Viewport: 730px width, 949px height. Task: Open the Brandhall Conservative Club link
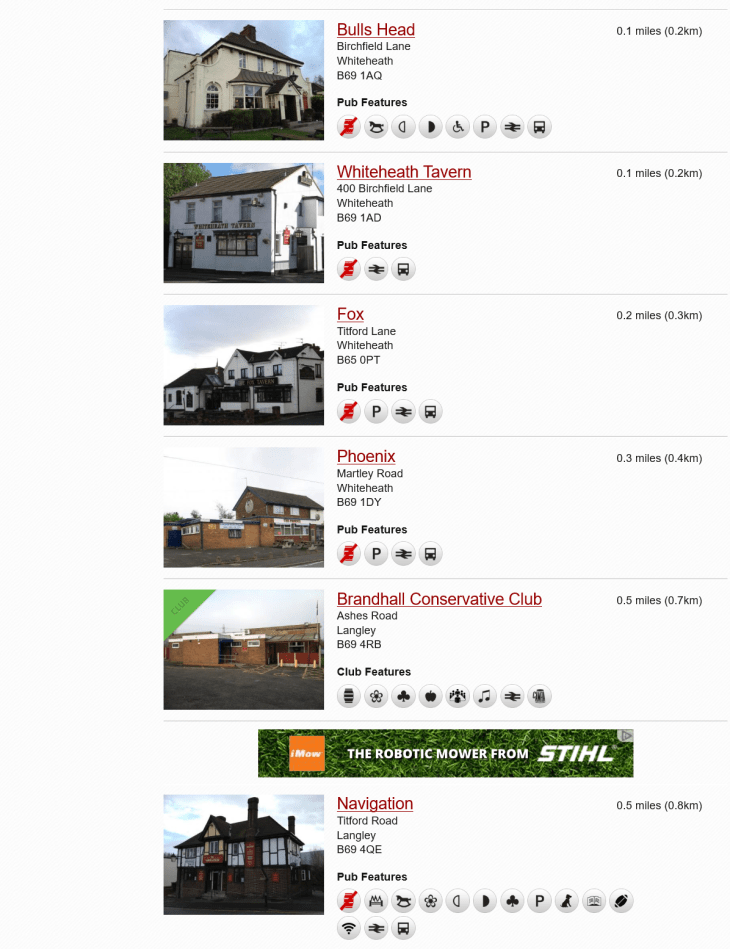coord(439,599)
